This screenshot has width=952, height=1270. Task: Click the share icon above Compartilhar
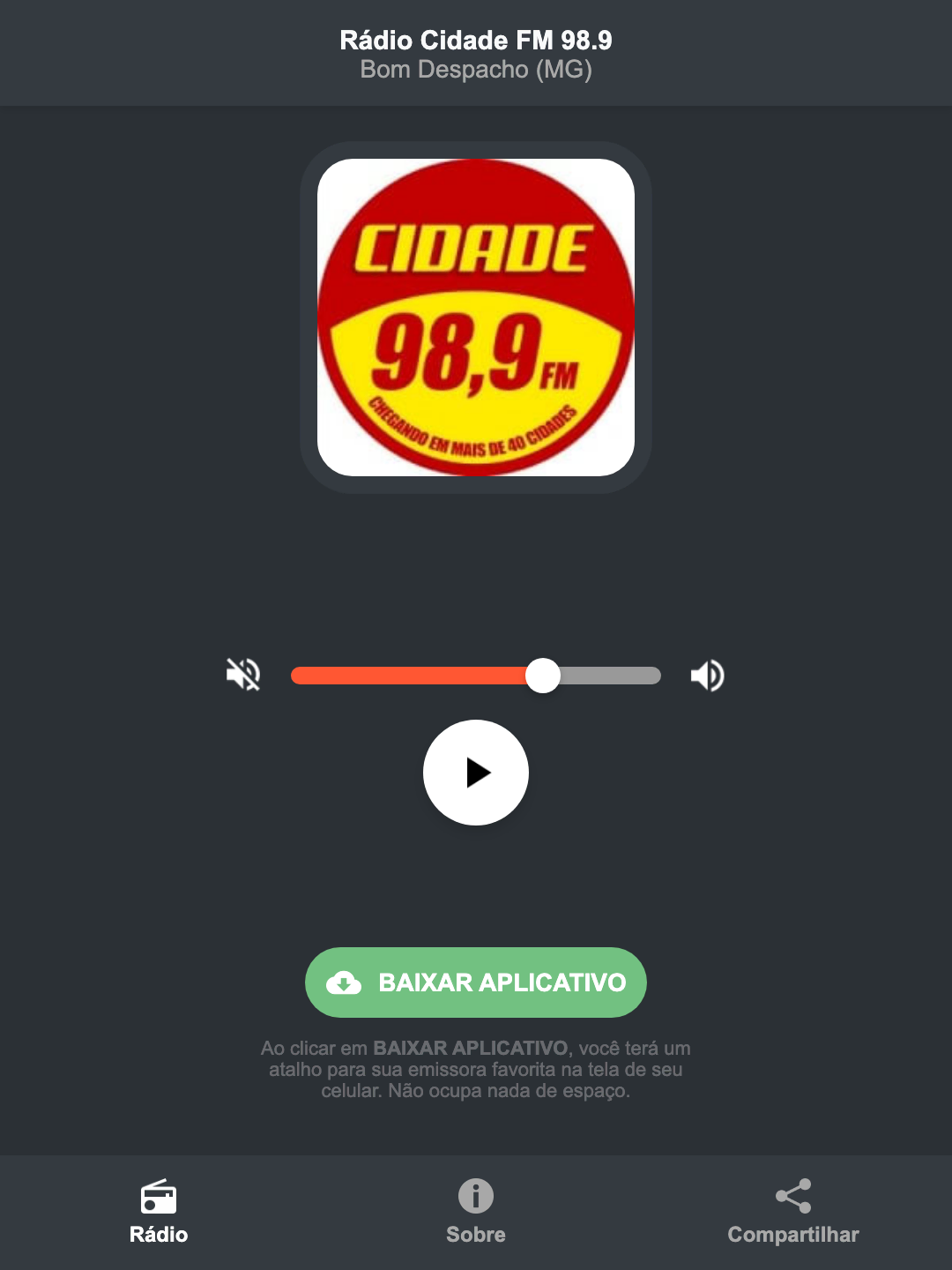[792, 1196]
